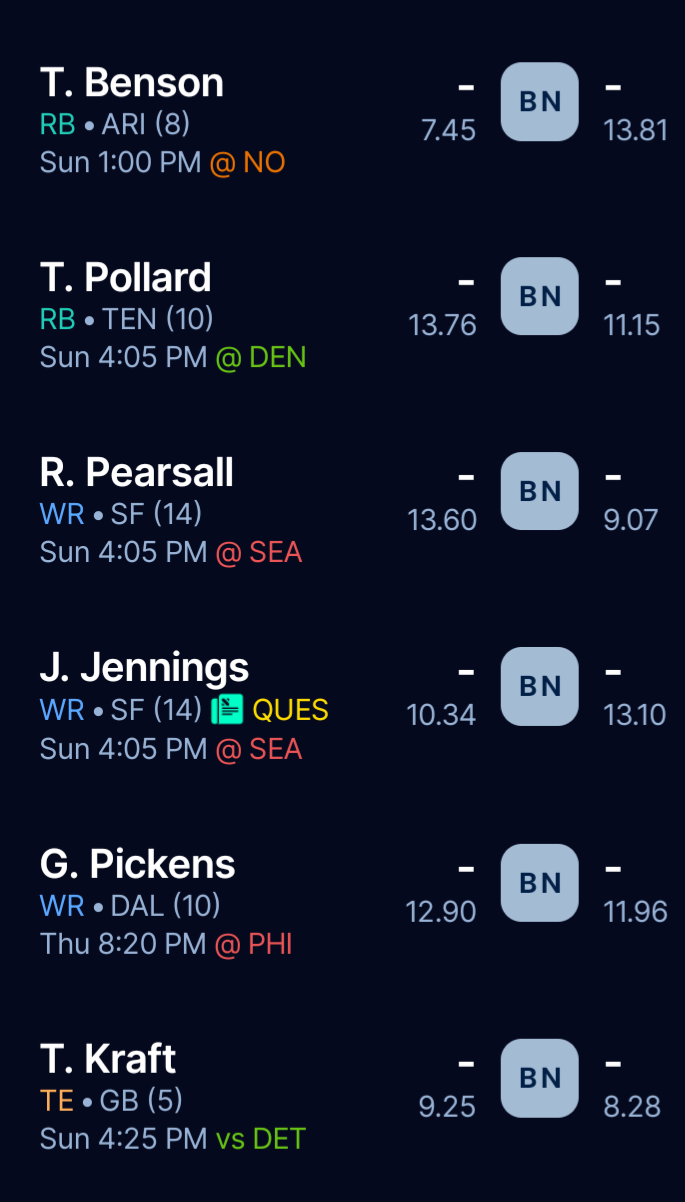Open R. Pearsall's player profile

click(137, 472)
